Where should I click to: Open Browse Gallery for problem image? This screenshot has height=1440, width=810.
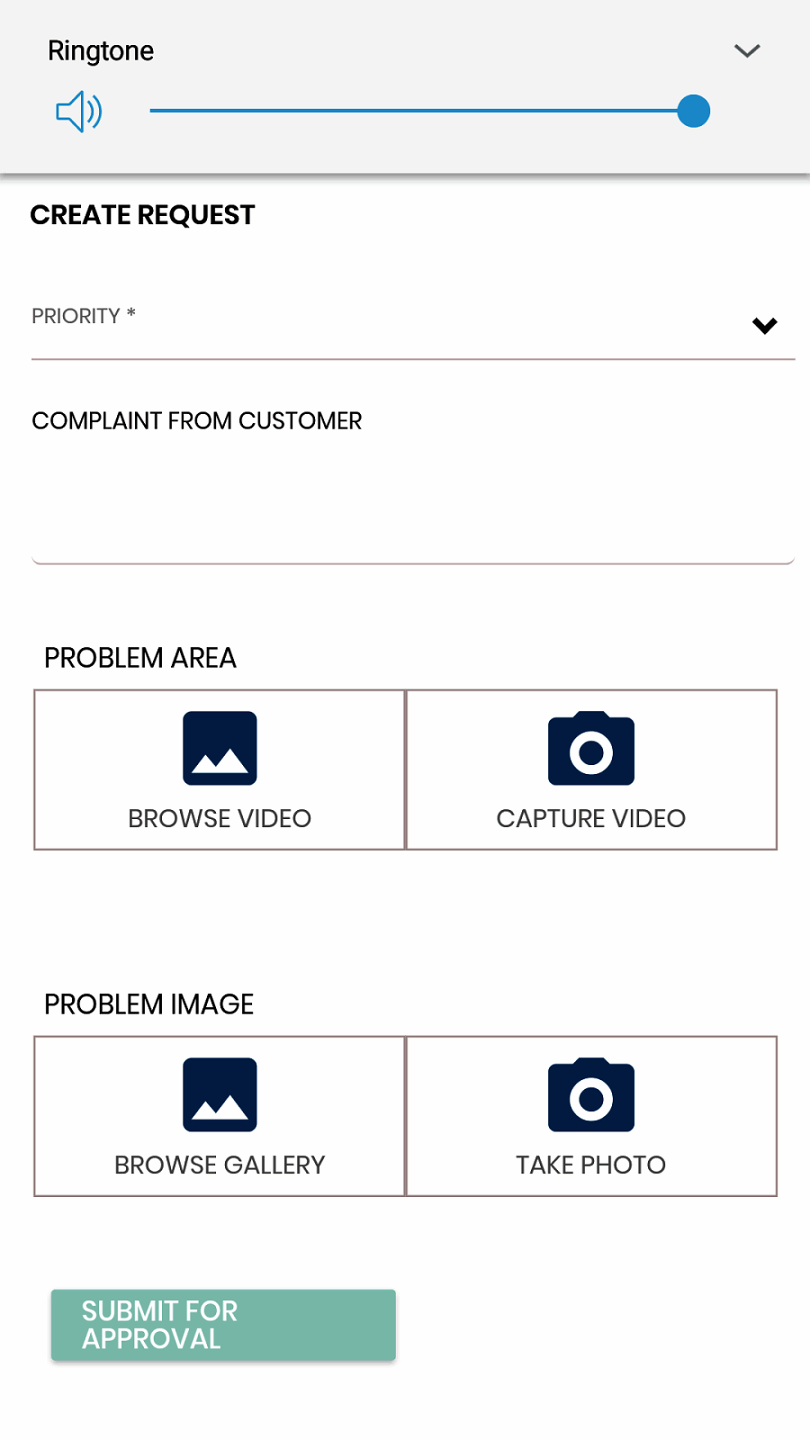(220, 1116)
